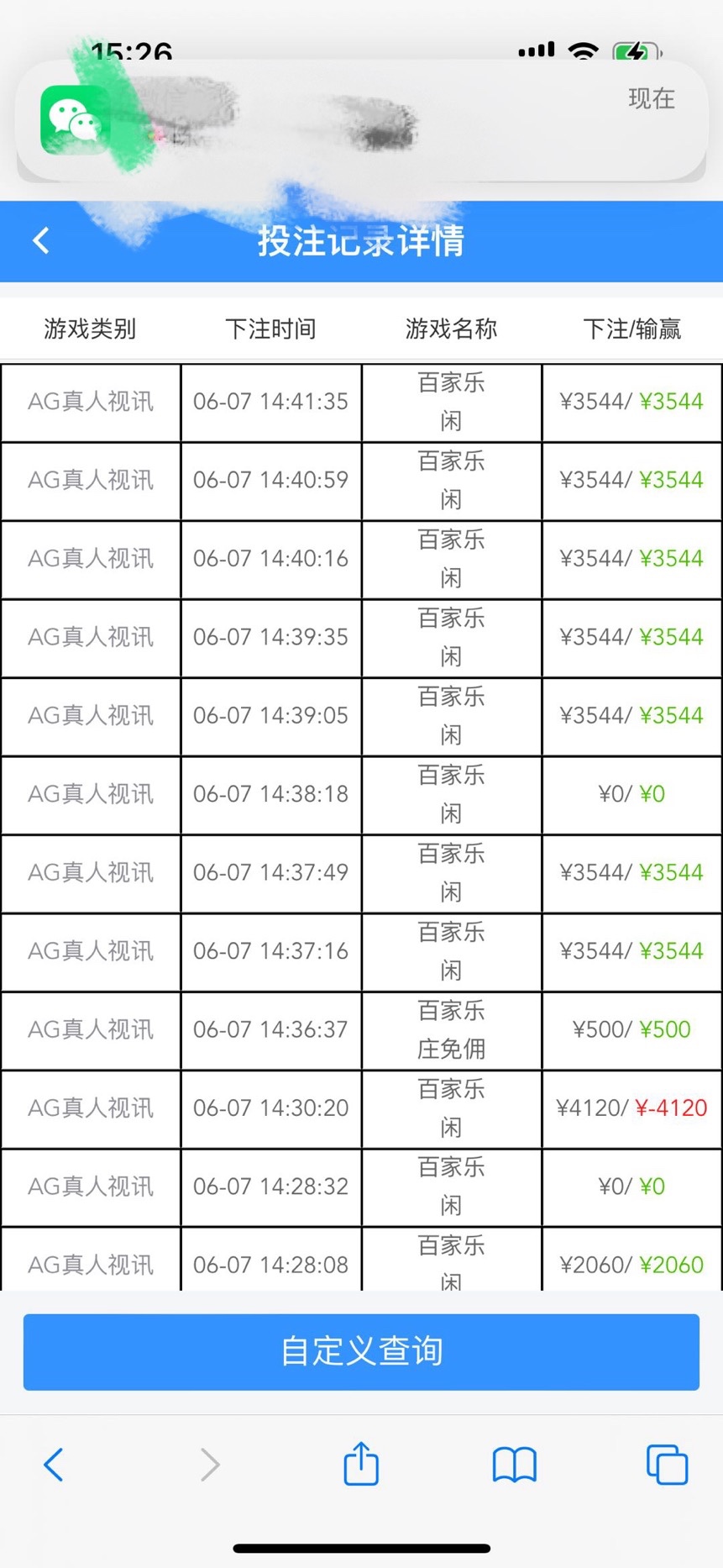Open the Safari share sheet
This screenshot has height=1568, width=723.
(361, 1463)
